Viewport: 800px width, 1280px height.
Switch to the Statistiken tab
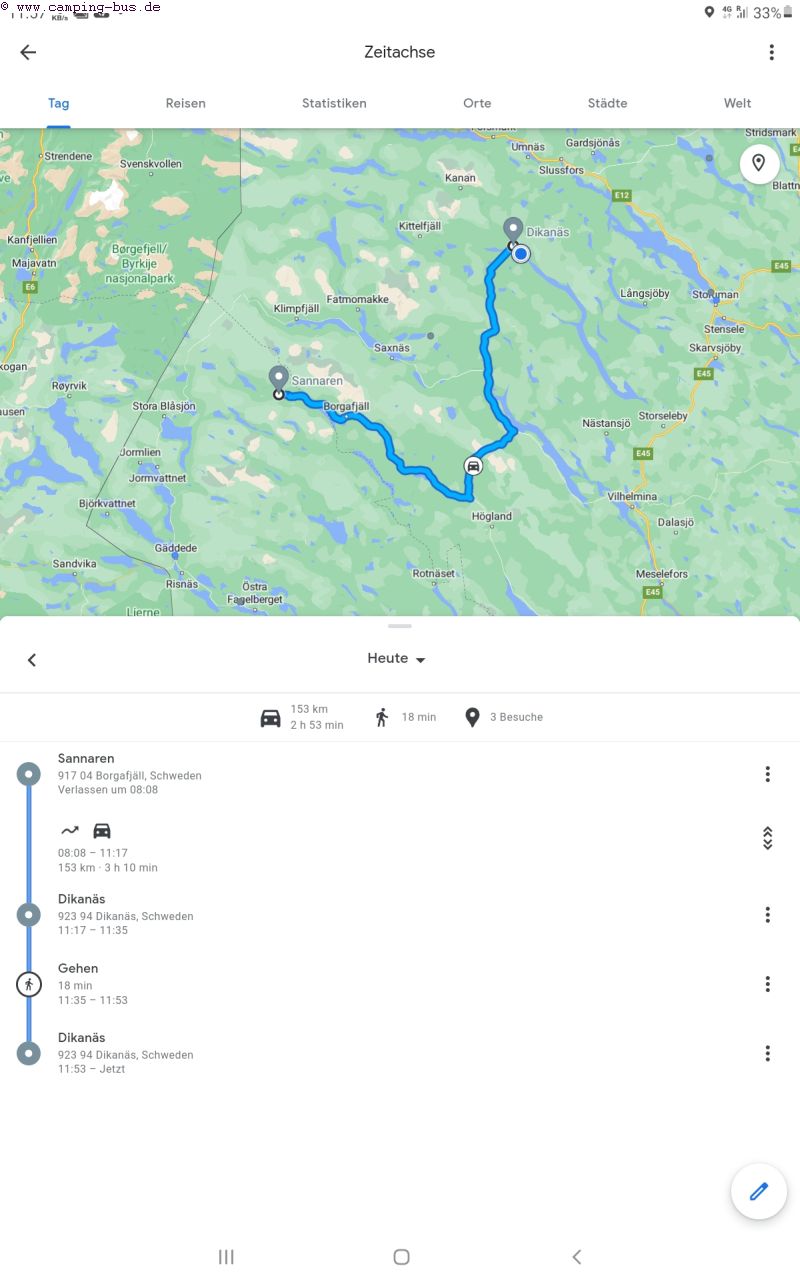(x=334, y=103)
